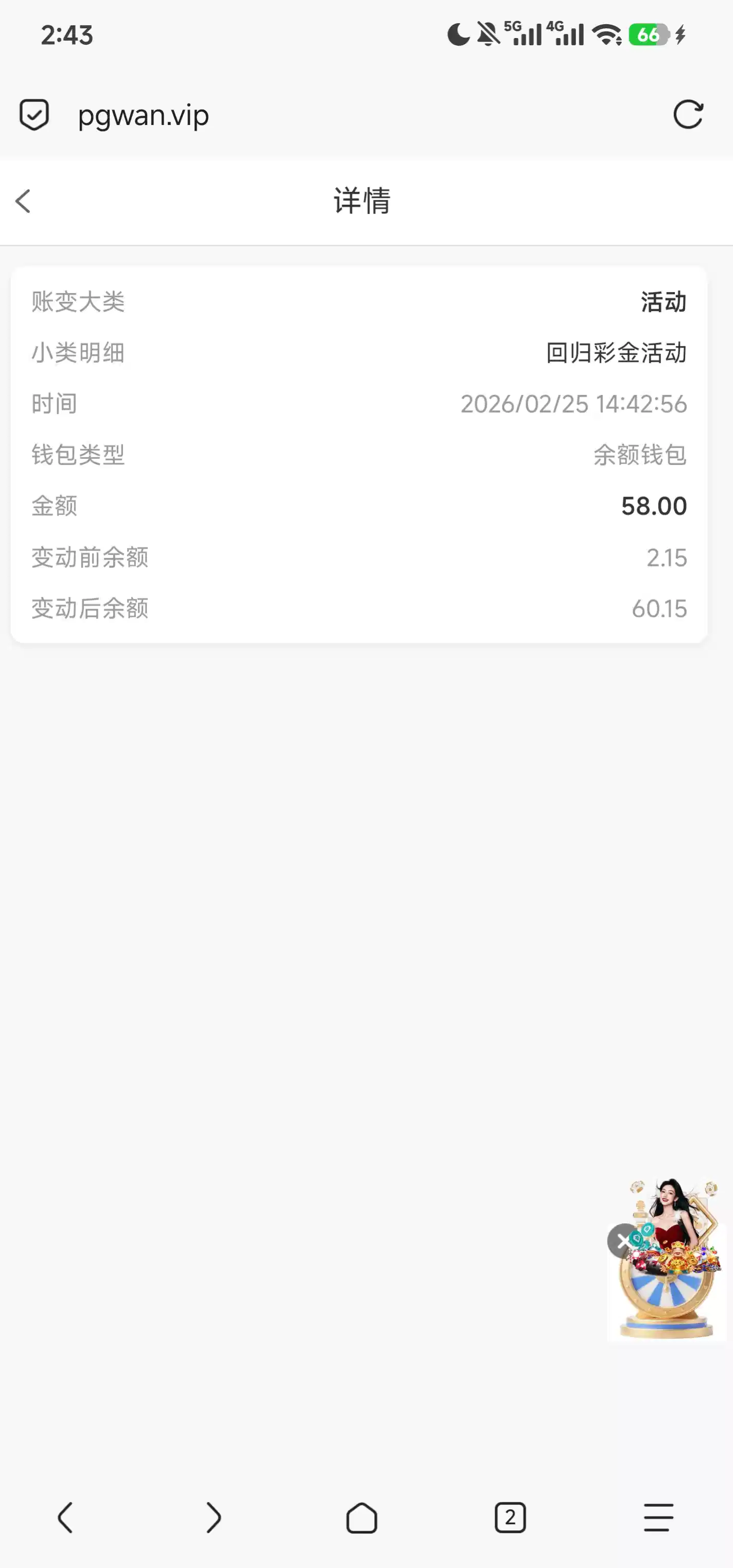The image size is (733, 1568).
Task: Open the site security shield icon
Action: (34, 114)
